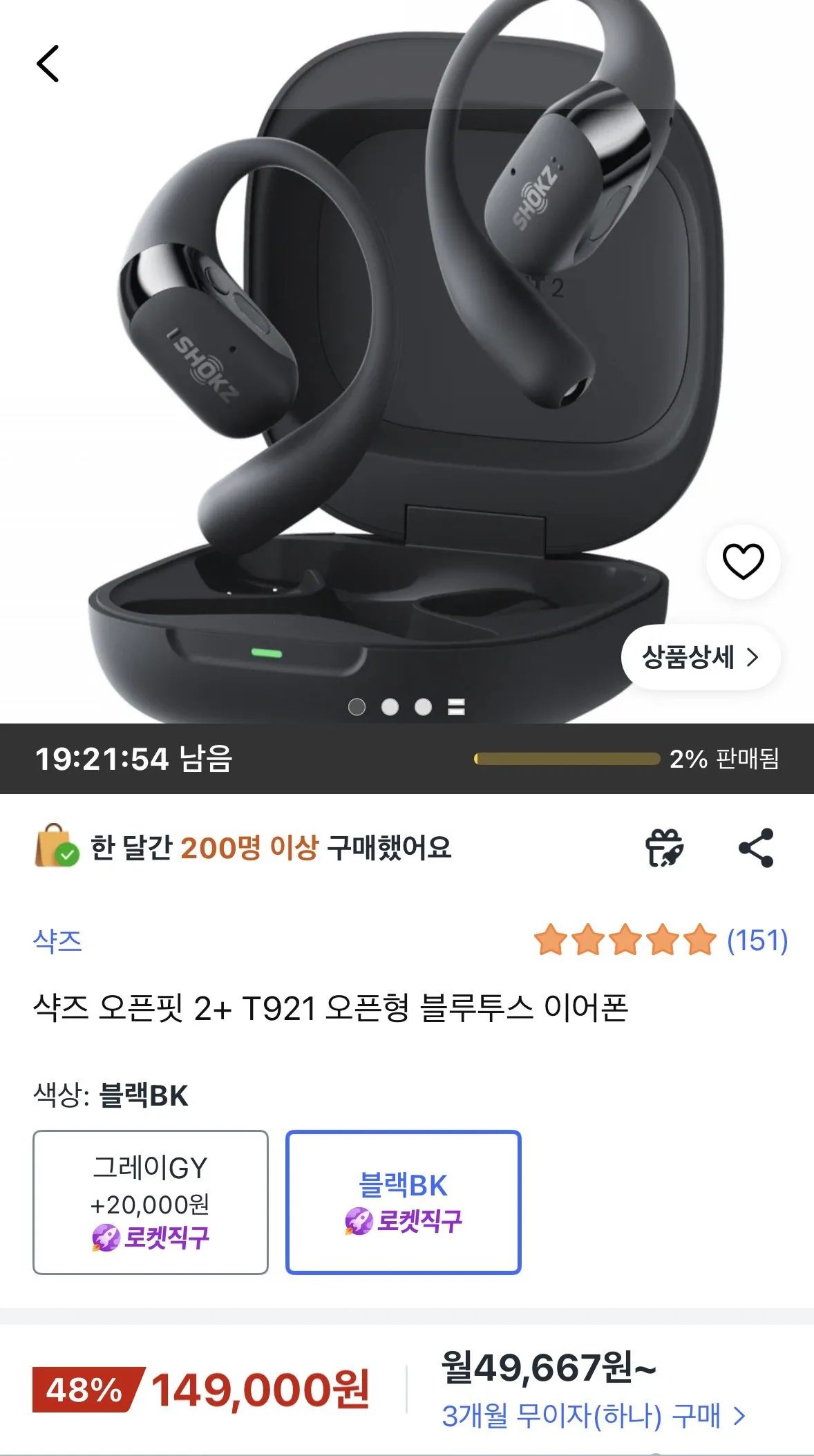The height and width of the screenshot is (1456, 814).
Task: Switch to the second image carousel dot
Action: [x=392, y=708]
